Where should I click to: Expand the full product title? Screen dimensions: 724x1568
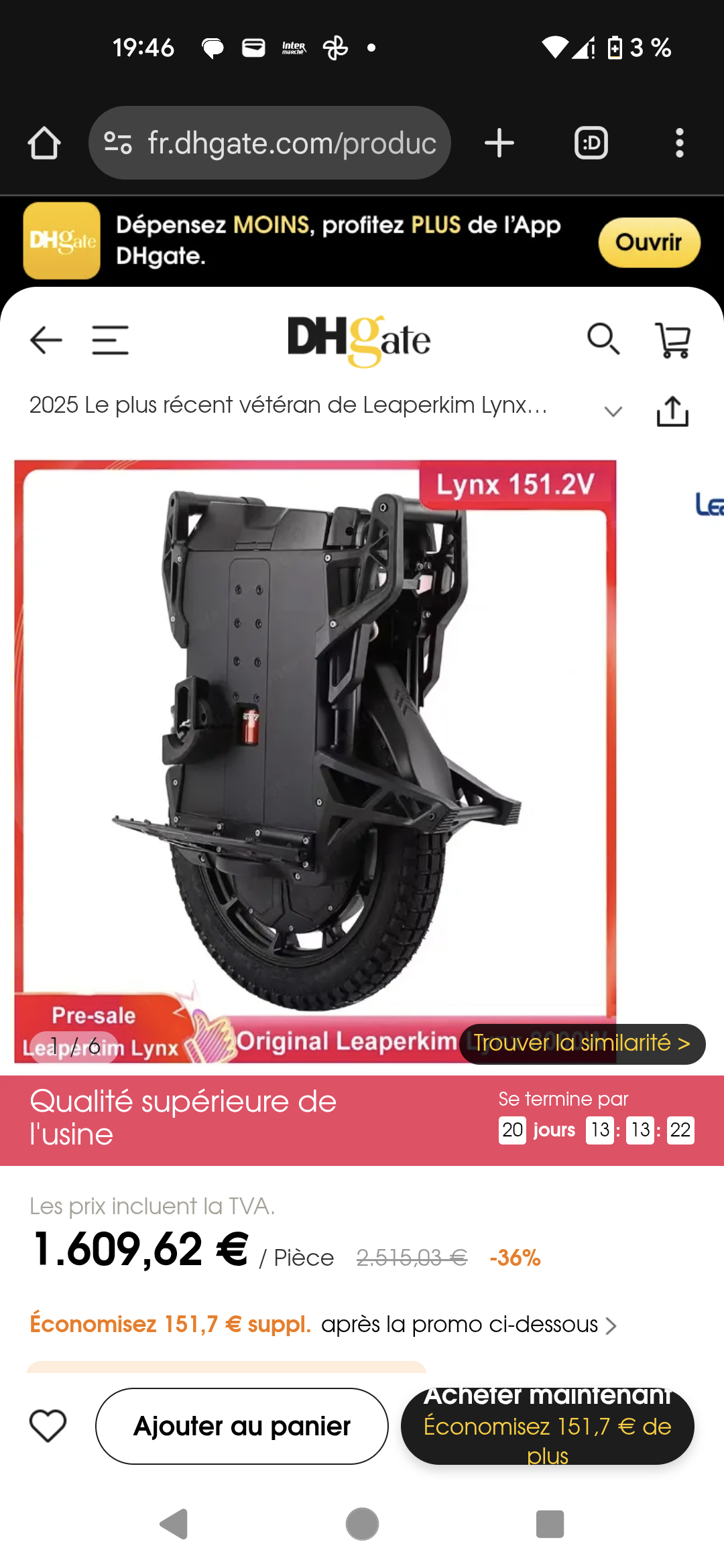pos(613,411)
